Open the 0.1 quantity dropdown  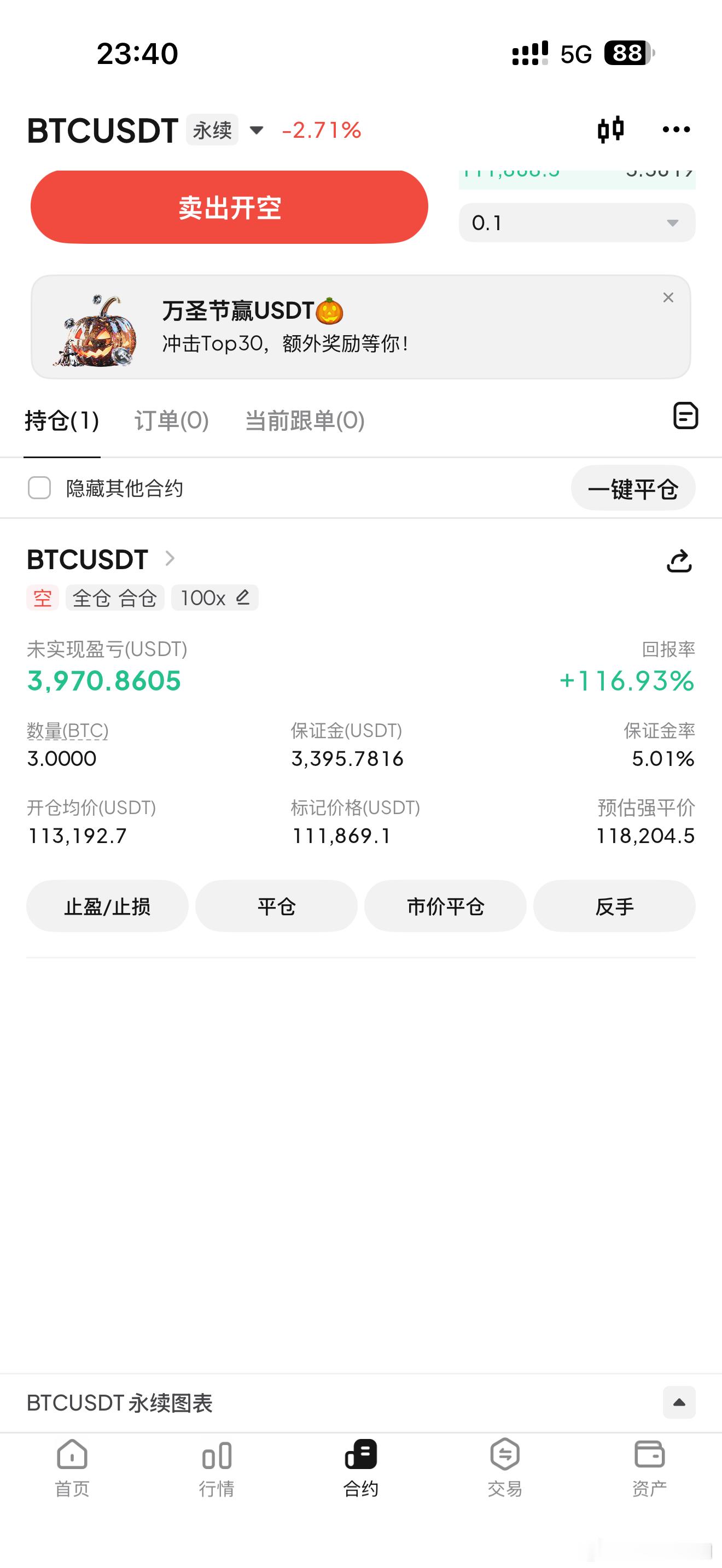[x=577, y=223]
